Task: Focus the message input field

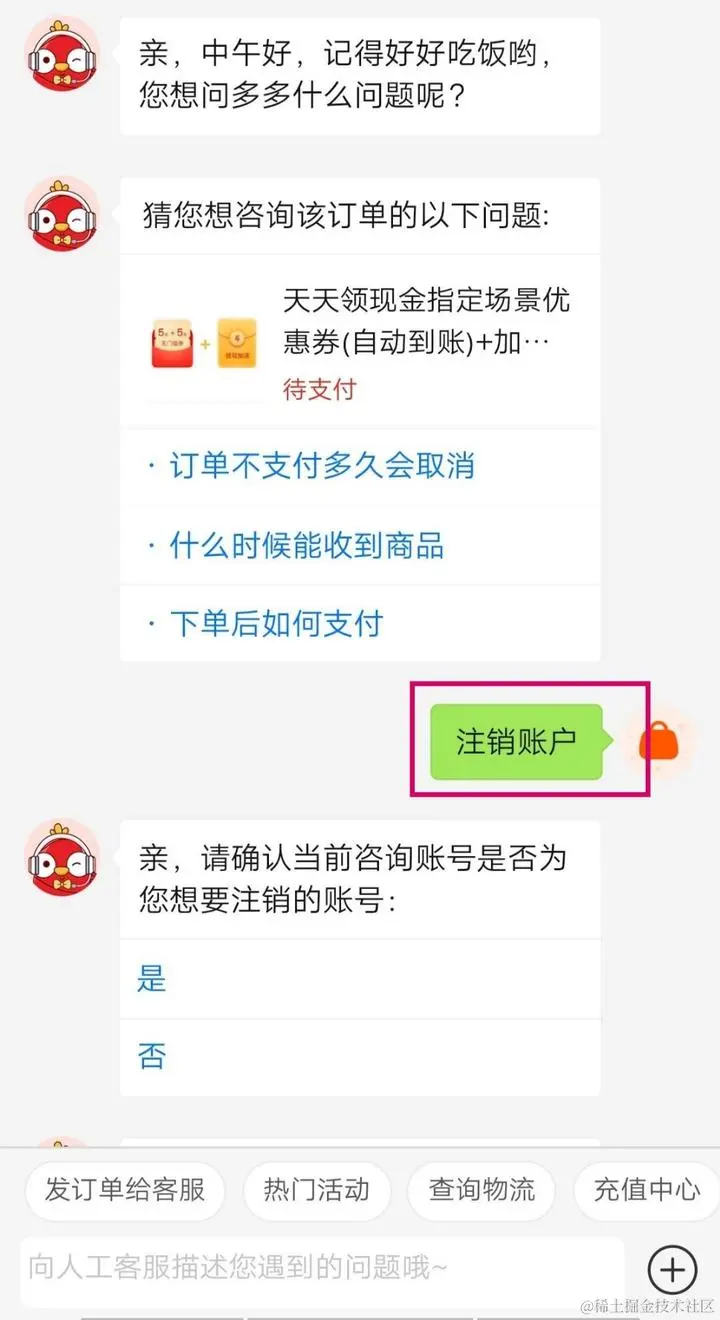Action: click(320, 1269)
